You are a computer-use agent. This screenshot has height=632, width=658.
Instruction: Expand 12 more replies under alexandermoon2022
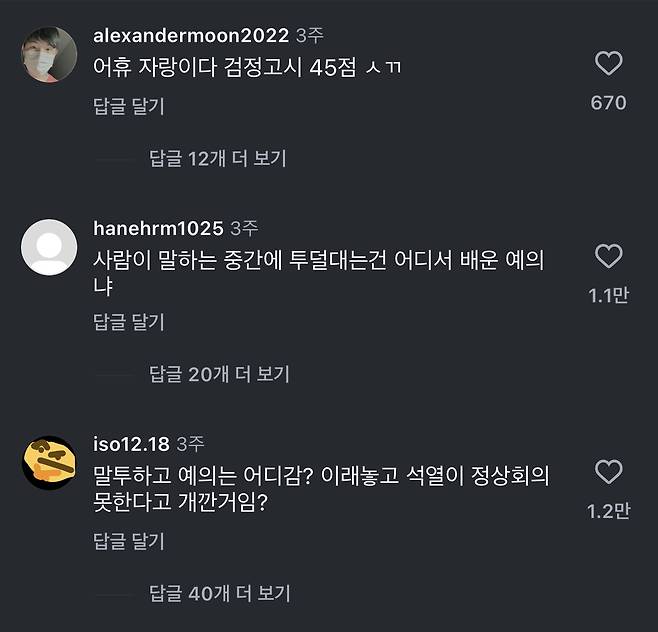[x=217, y=157]
